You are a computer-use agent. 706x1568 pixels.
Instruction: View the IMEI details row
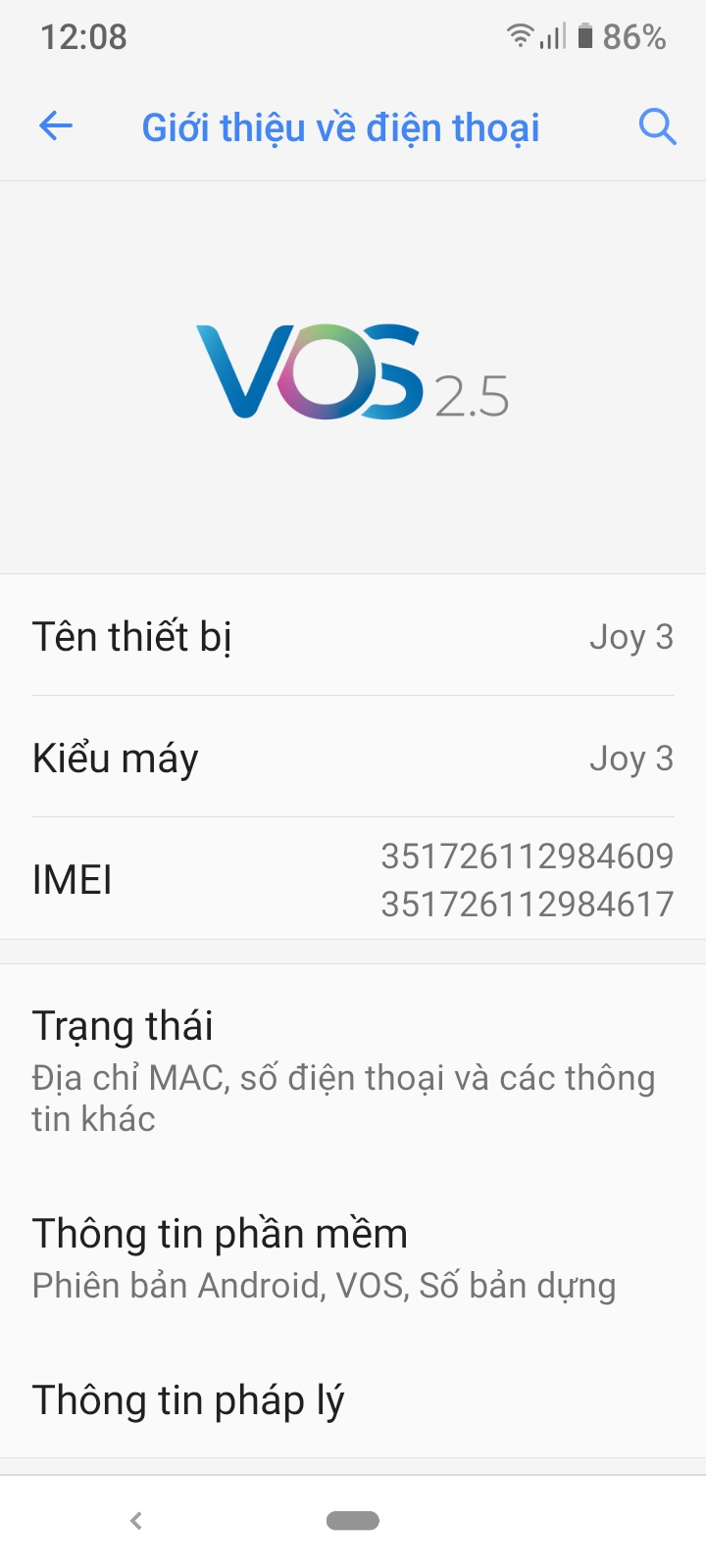click(x=353, y=879)
